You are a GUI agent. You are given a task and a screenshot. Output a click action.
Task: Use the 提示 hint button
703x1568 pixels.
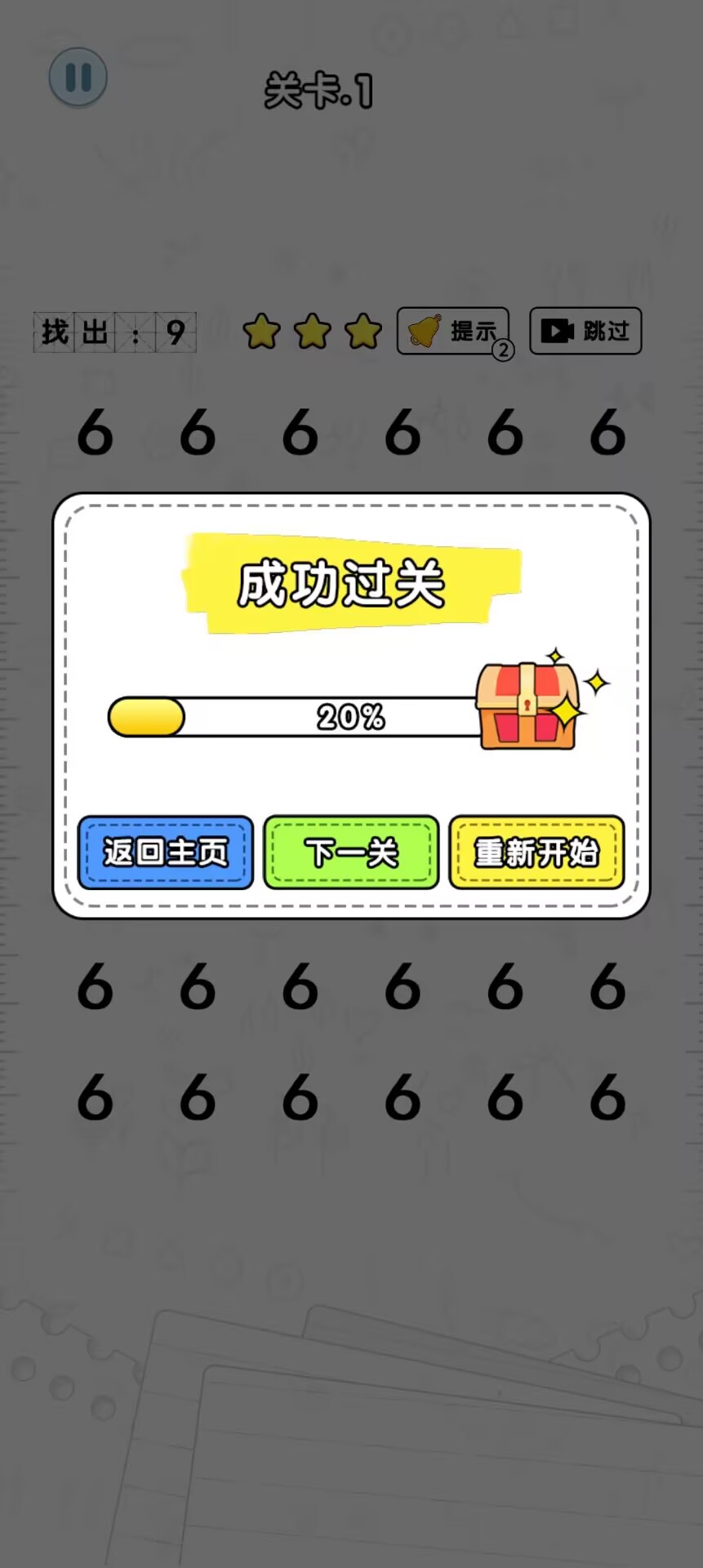pos(453,331)
